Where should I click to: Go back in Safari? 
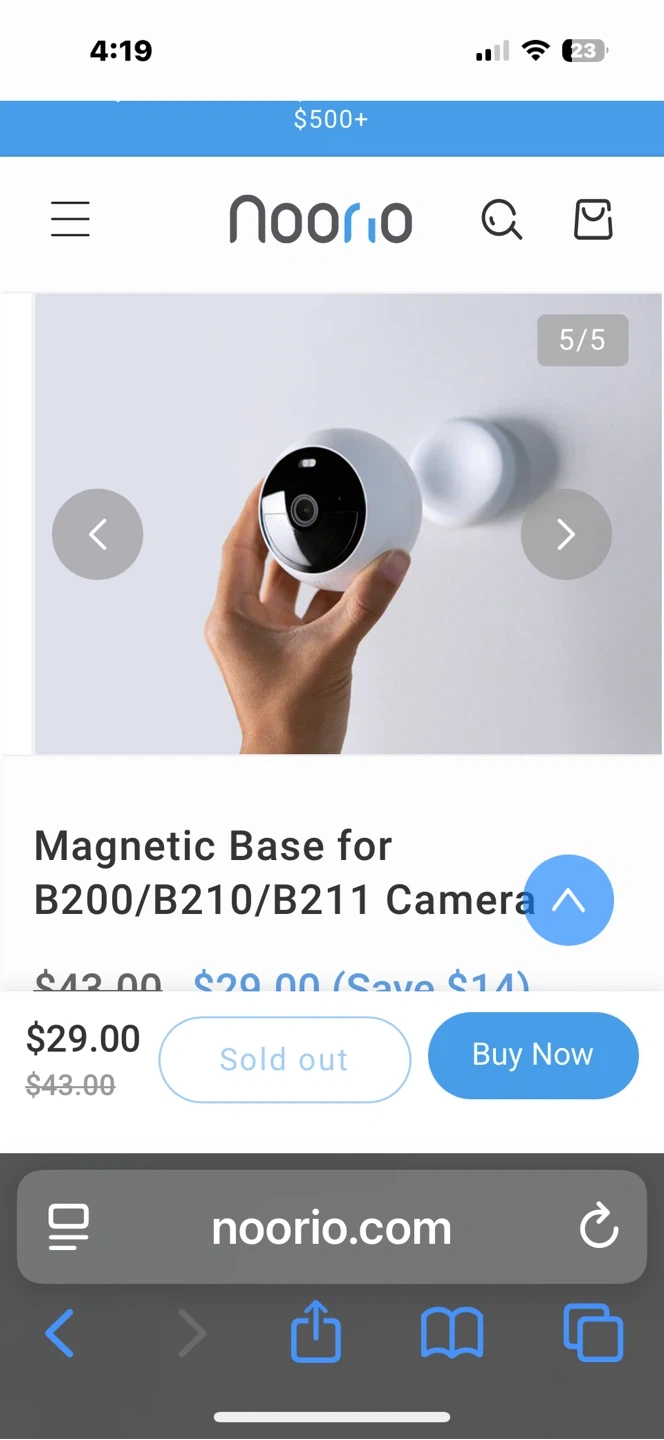[x=60, y=1334]
